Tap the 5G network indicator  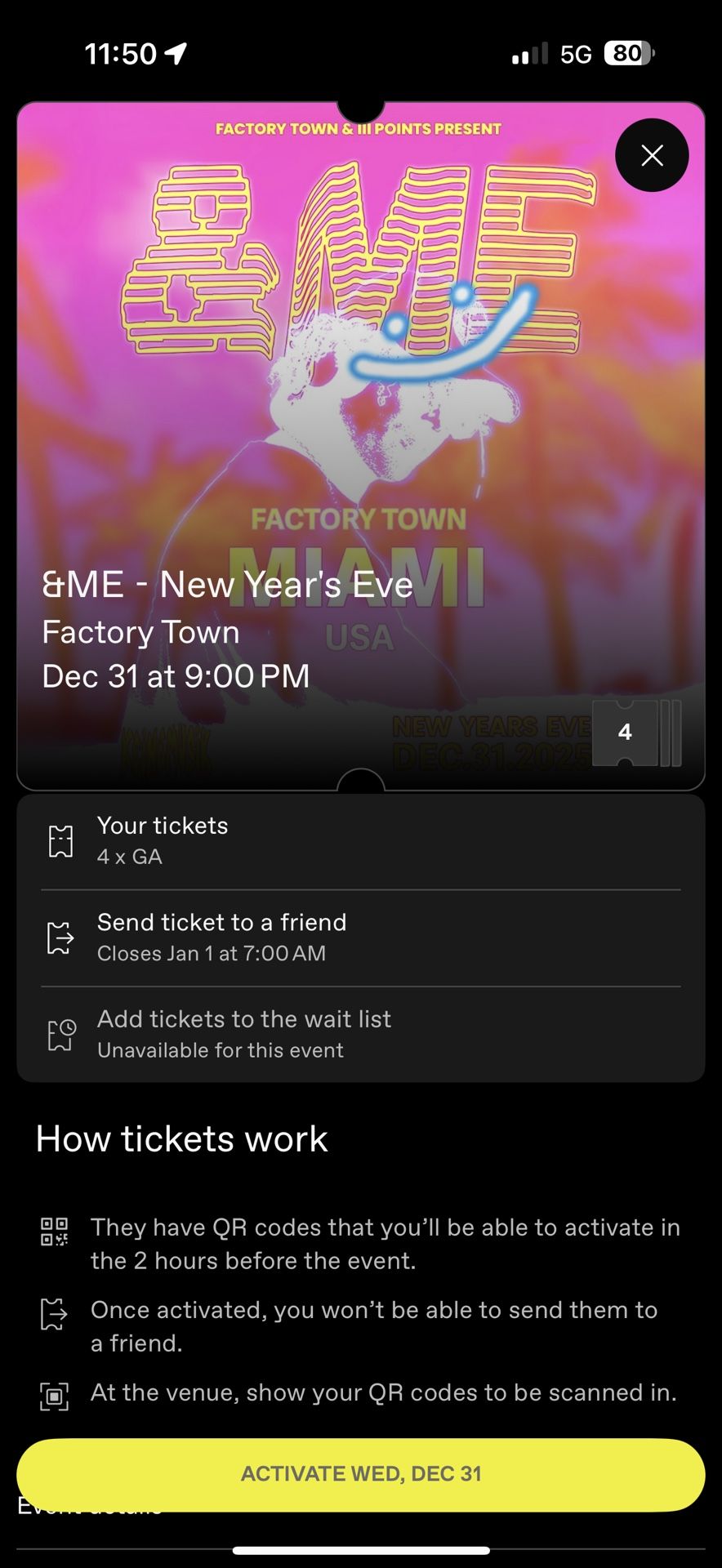click(577, 52)
